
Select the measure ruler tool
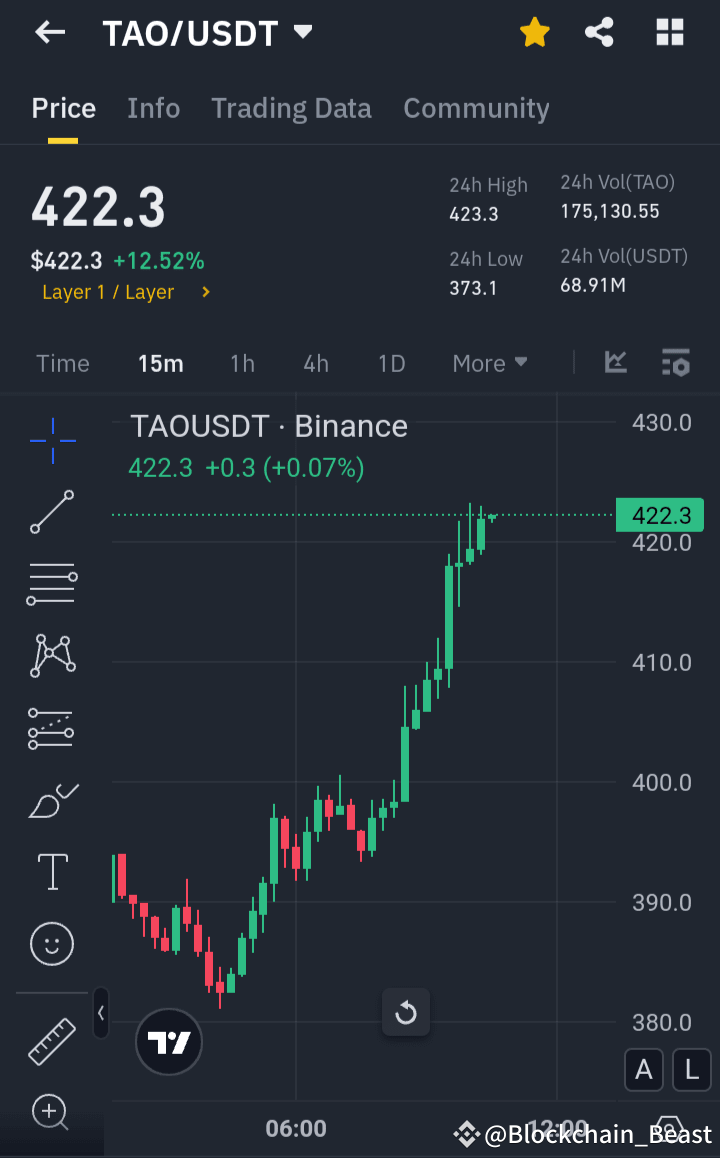[51, 1040]
